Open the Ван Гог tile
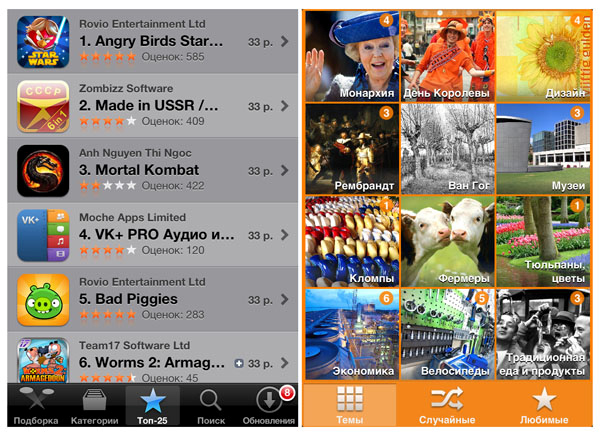 tap(446, 148)
